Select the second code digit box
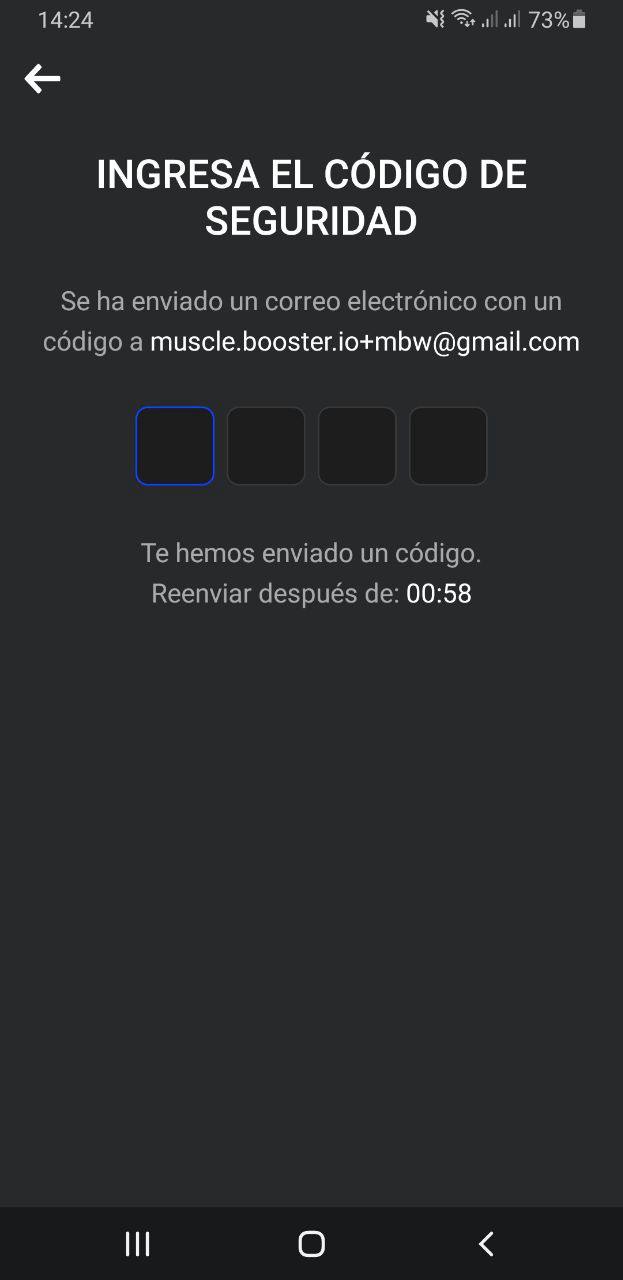Screen dimensions: 623x1280 266,446
